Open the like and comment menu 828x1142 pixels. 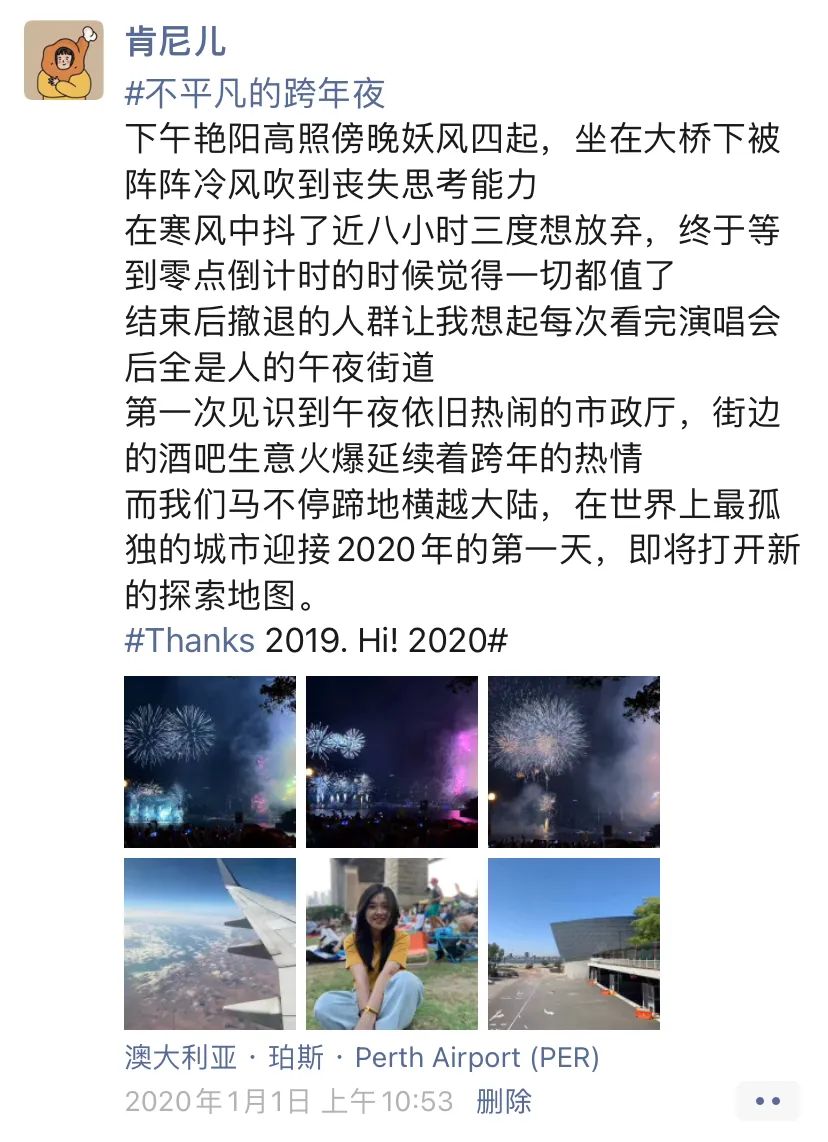[767, 1101]
